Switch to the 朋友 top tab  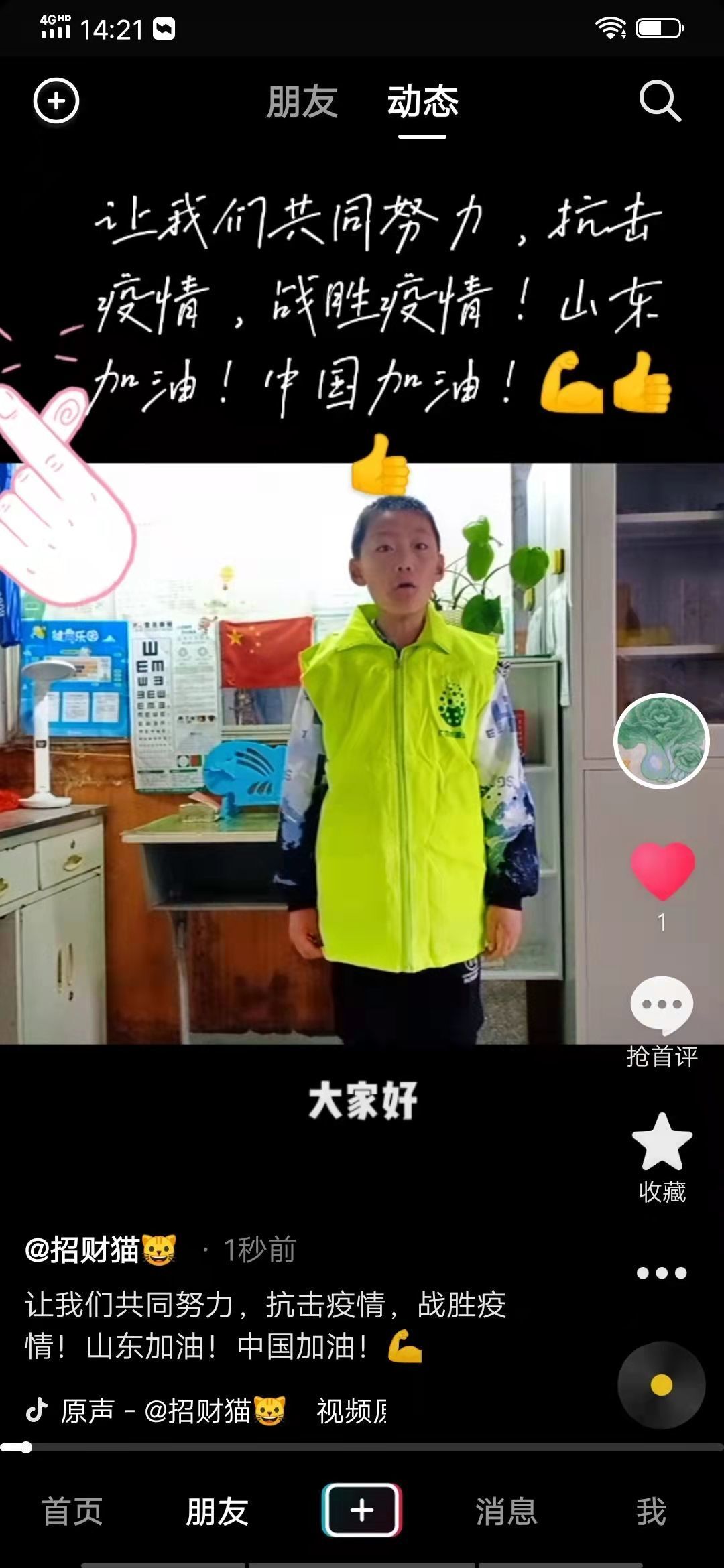tap(302, 102)
